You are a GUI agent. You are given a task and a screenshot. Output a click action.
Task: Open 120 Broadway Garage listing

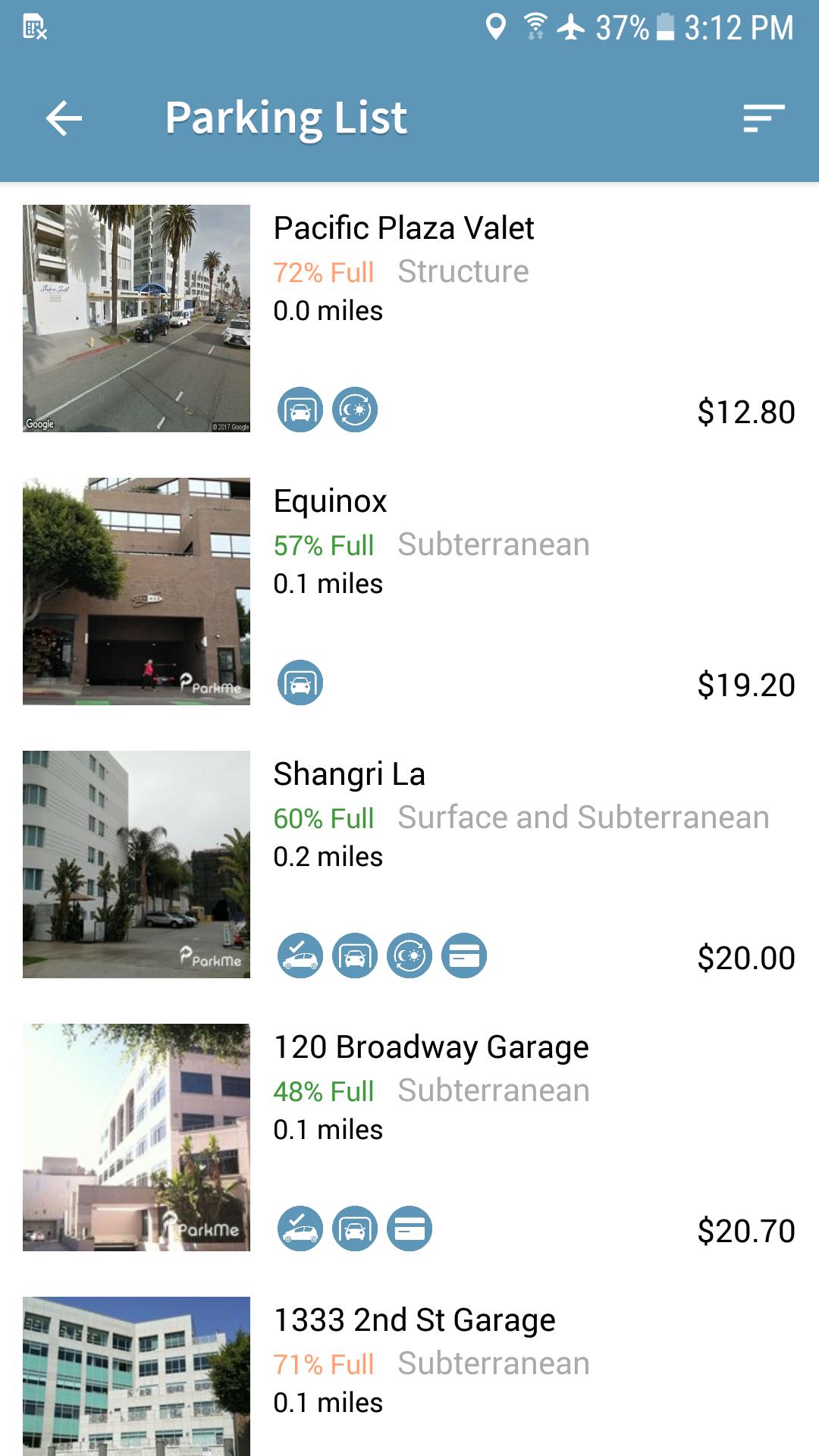point(431,1047)
